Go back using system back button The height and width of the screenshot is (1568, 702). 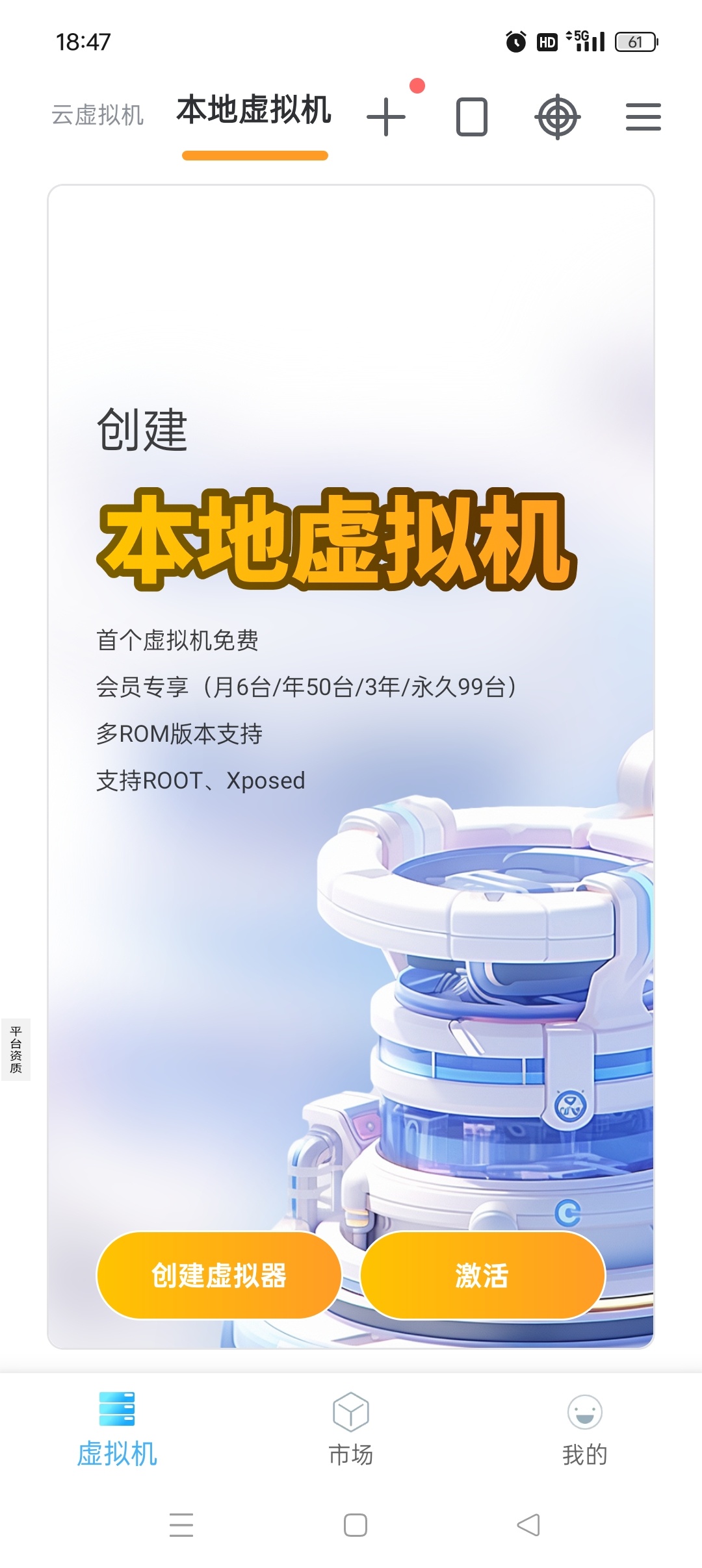point(528,1524)
